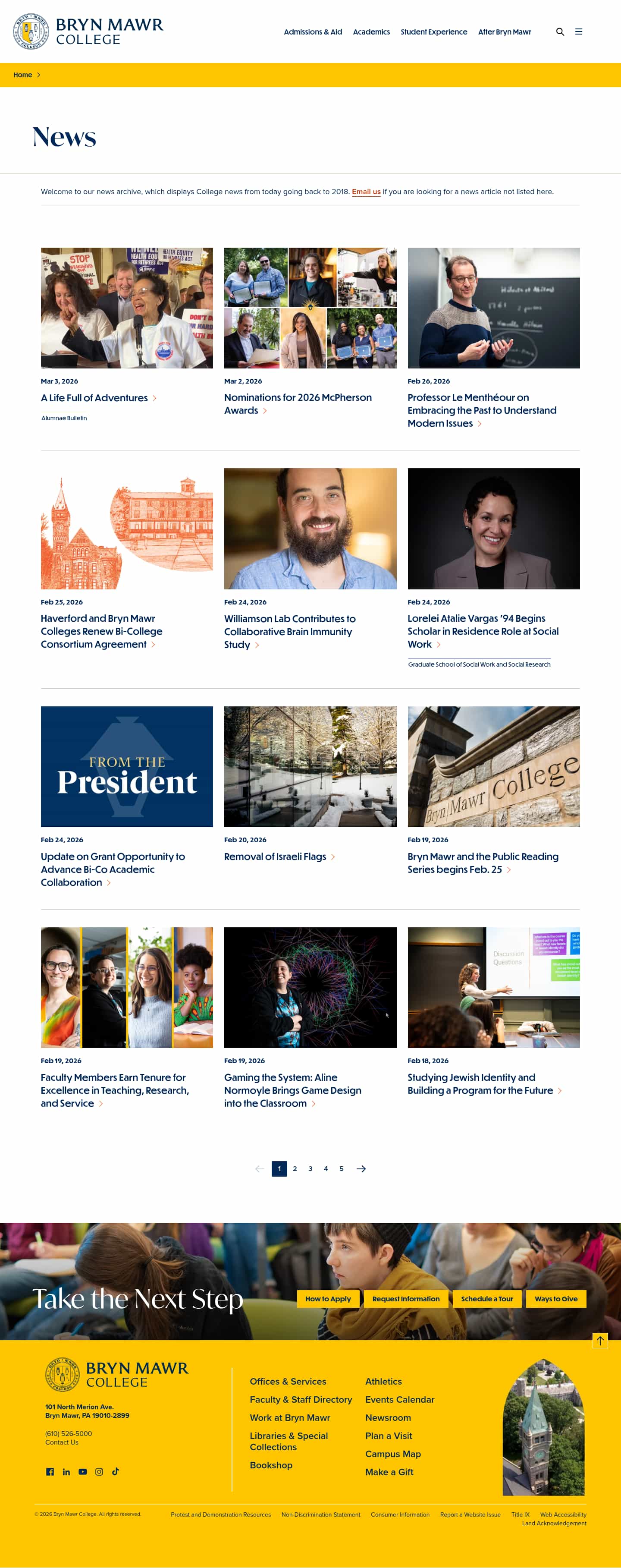Open Bryn Mawr's Facebook page via footer icon
621x1568 pixels.
(50, 1471)
